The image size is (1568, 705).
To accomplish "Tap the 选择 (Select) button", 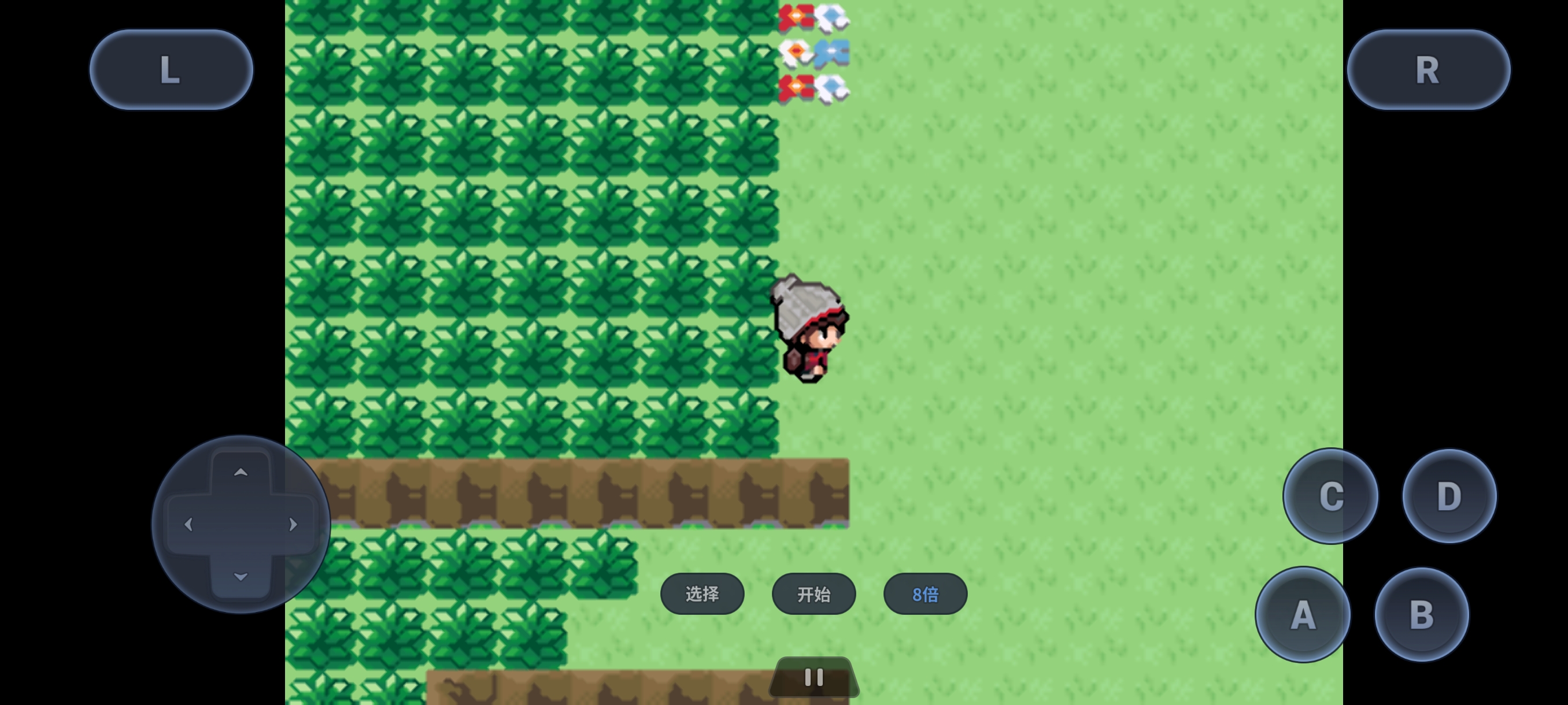I will 702,593.
